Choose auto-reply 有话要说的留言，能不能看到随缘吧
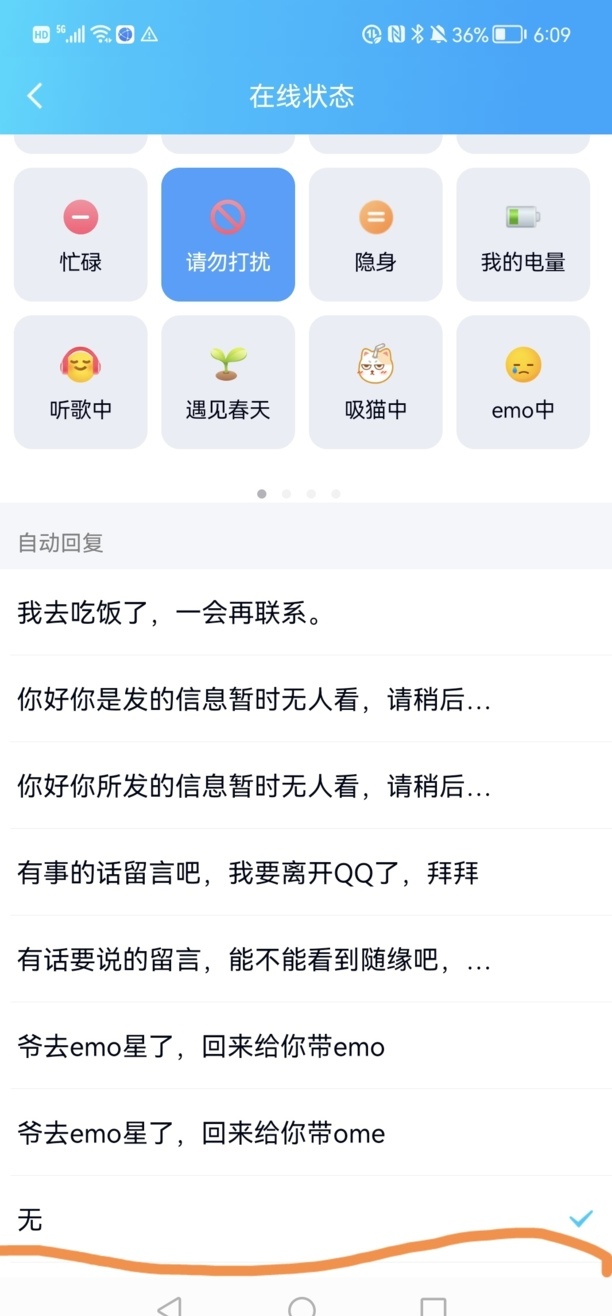The height and width of the screenshot is (1316, 612). coord(306,960)
